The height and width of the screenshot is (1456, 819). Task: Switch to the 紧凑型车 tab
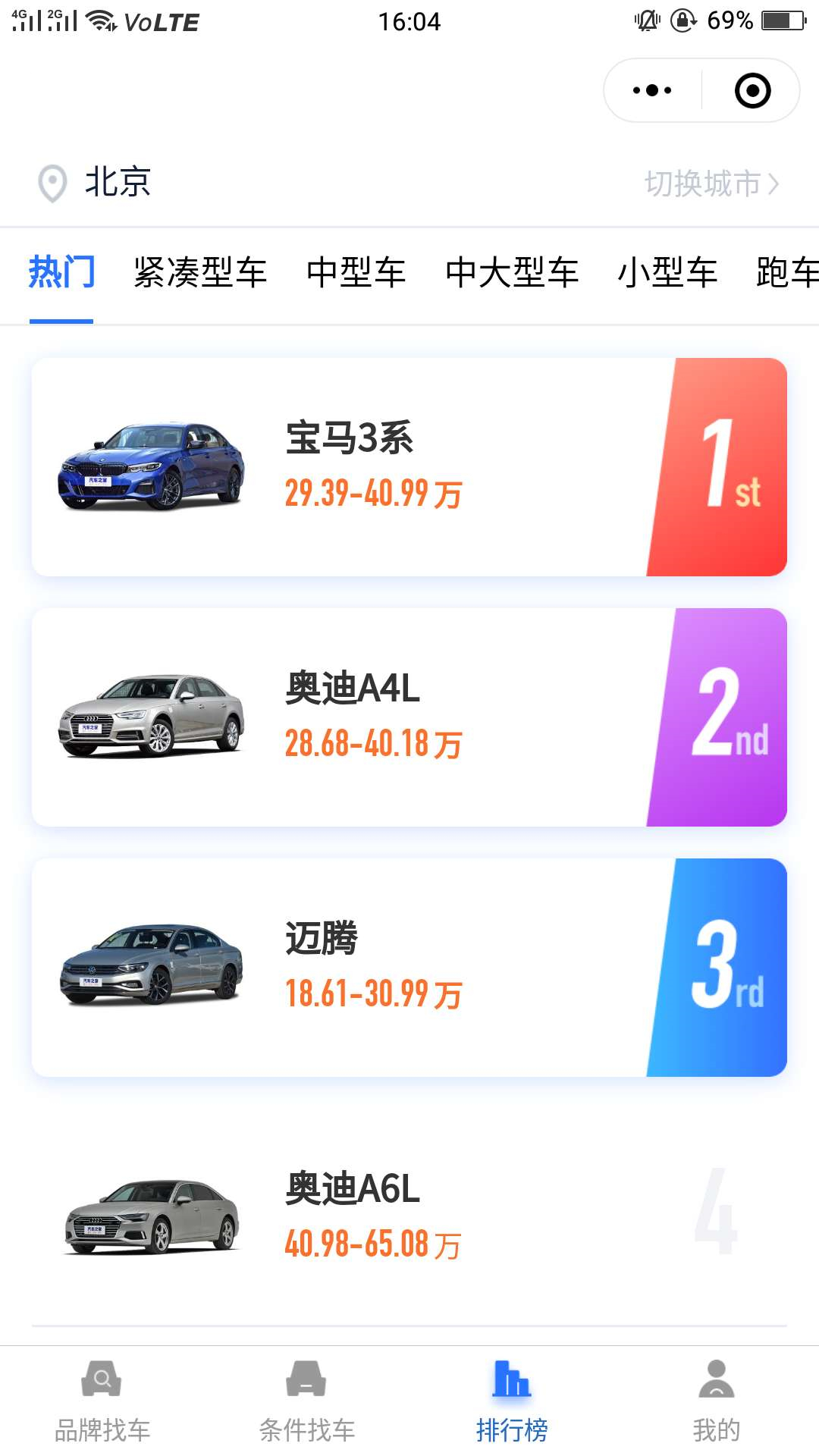(200, 272)
